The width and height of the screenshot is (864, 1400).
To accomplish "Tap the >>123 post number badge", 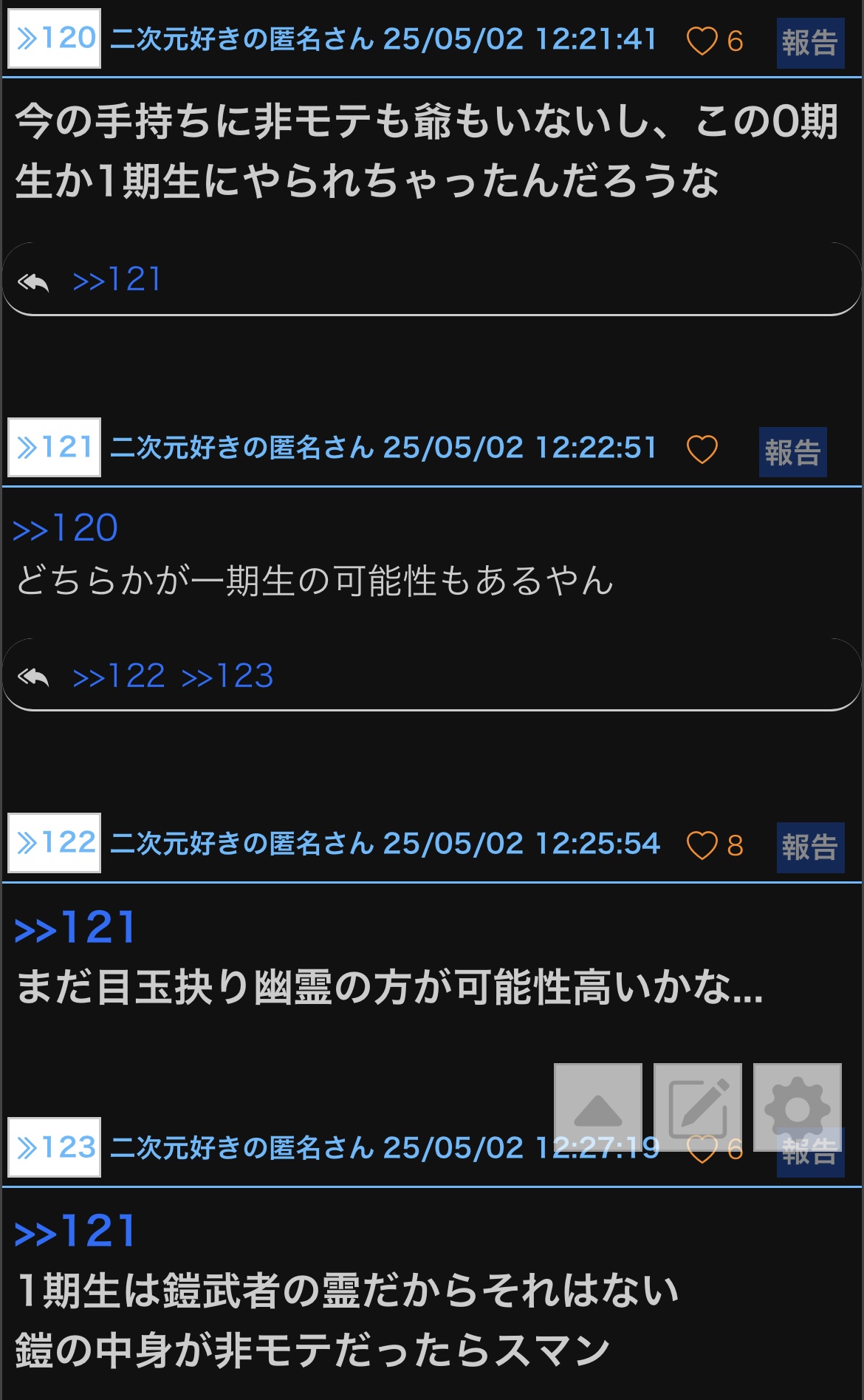I will coord(54,1147).
